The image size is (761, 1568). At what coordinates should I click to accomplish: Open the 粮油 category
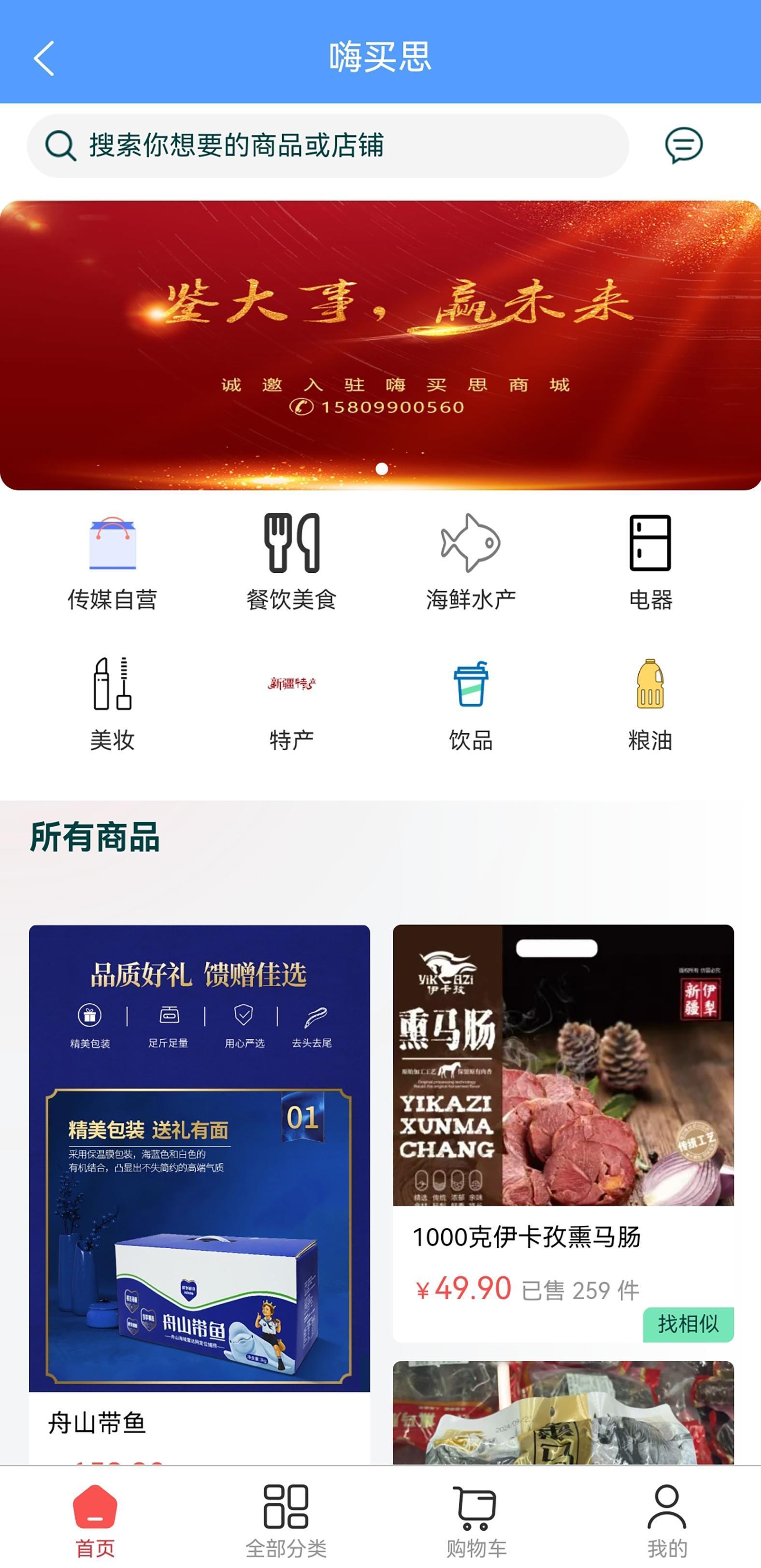click(650, 704)
